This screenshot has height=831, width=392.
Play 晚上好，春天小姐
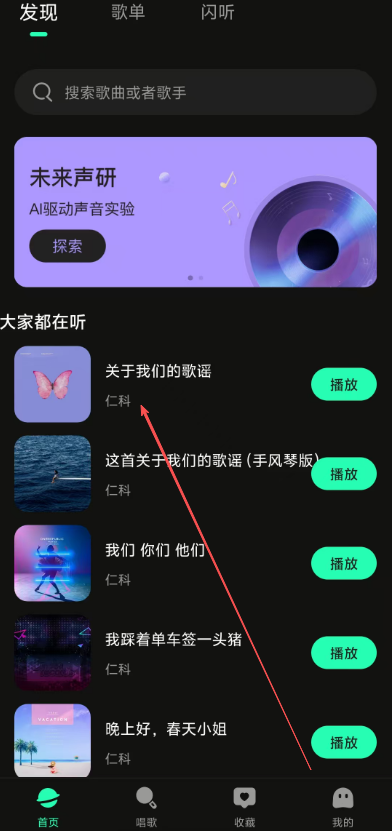tap(344, 742)
